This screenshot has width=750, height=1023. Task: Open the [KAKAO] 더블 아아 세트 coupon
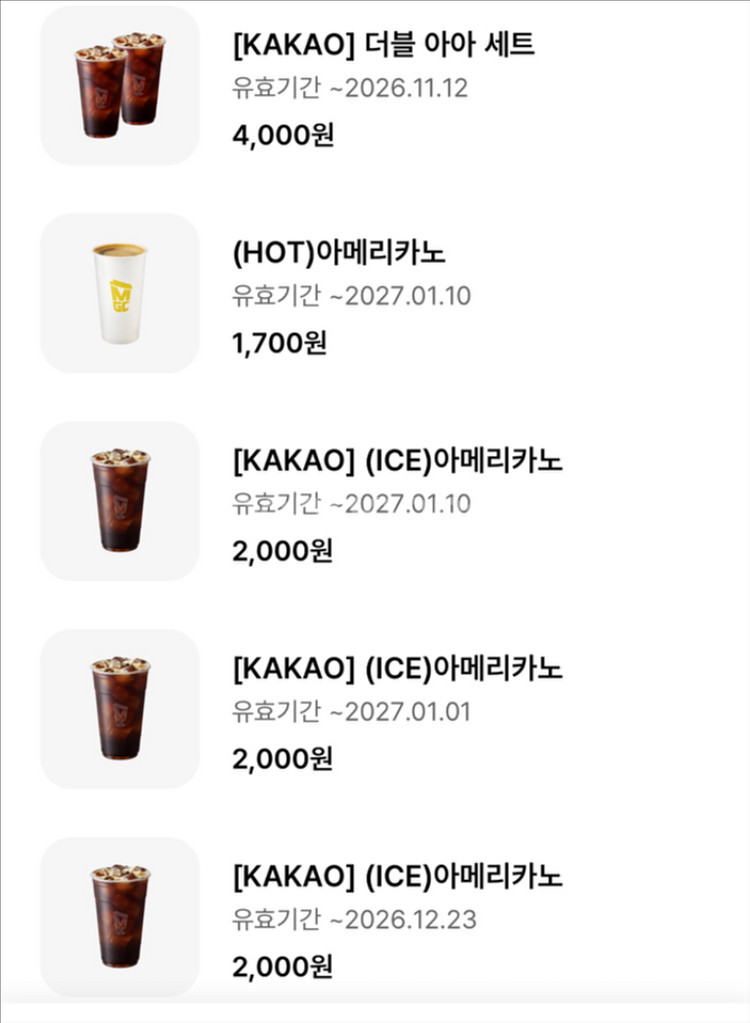pos(383,46)
